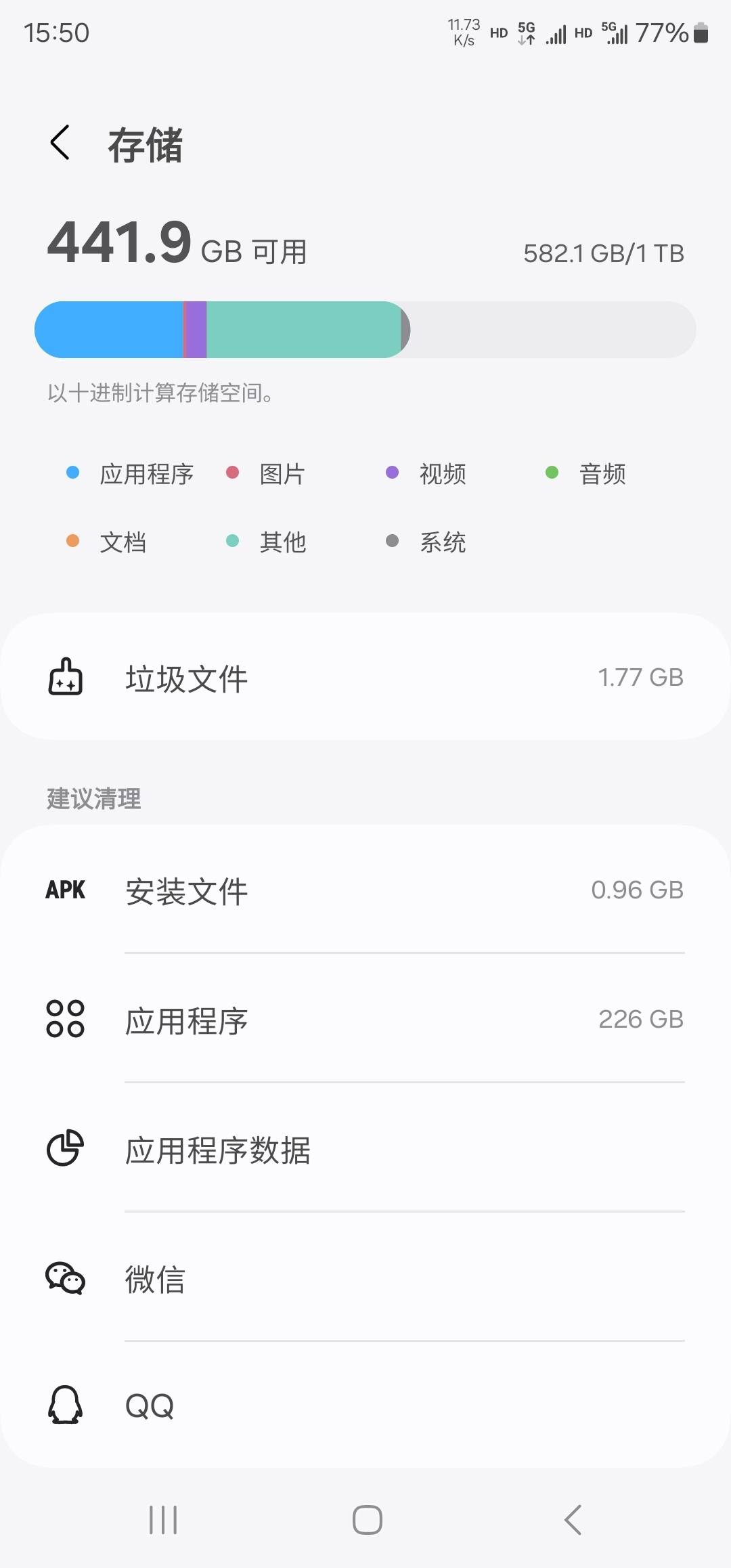Open the 垃圾文件 row
The width and height of the screenshot is (731, 1568).
click(x=365, y=677)
